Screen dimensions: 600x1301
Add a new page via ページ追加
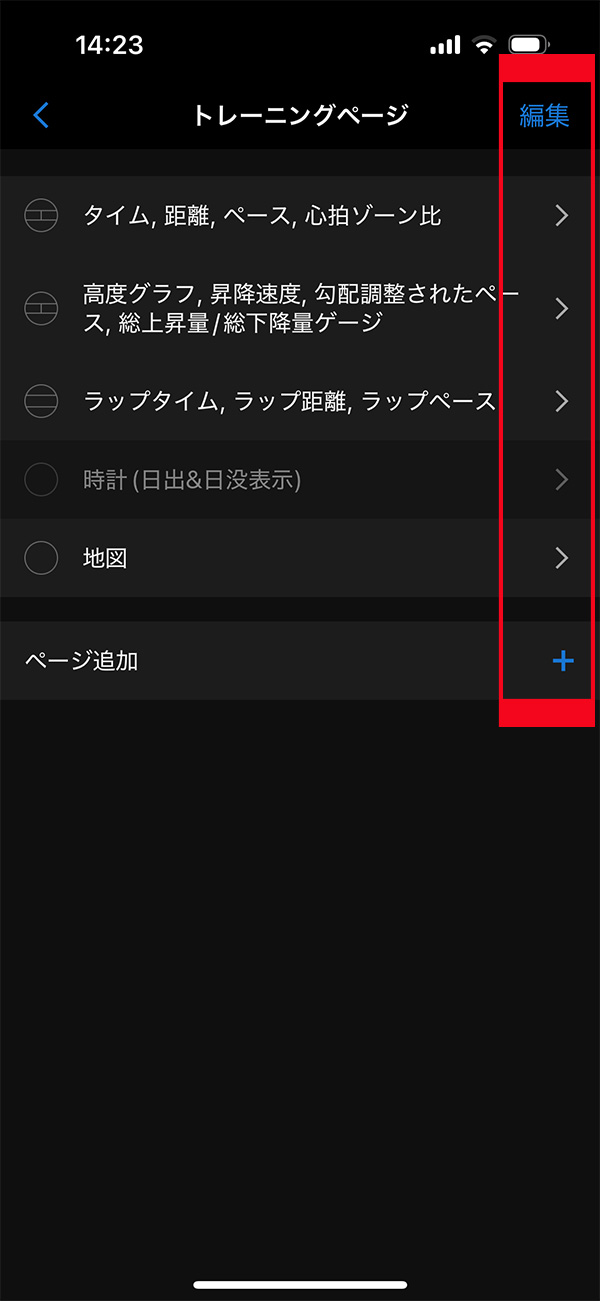pos(562,660)
